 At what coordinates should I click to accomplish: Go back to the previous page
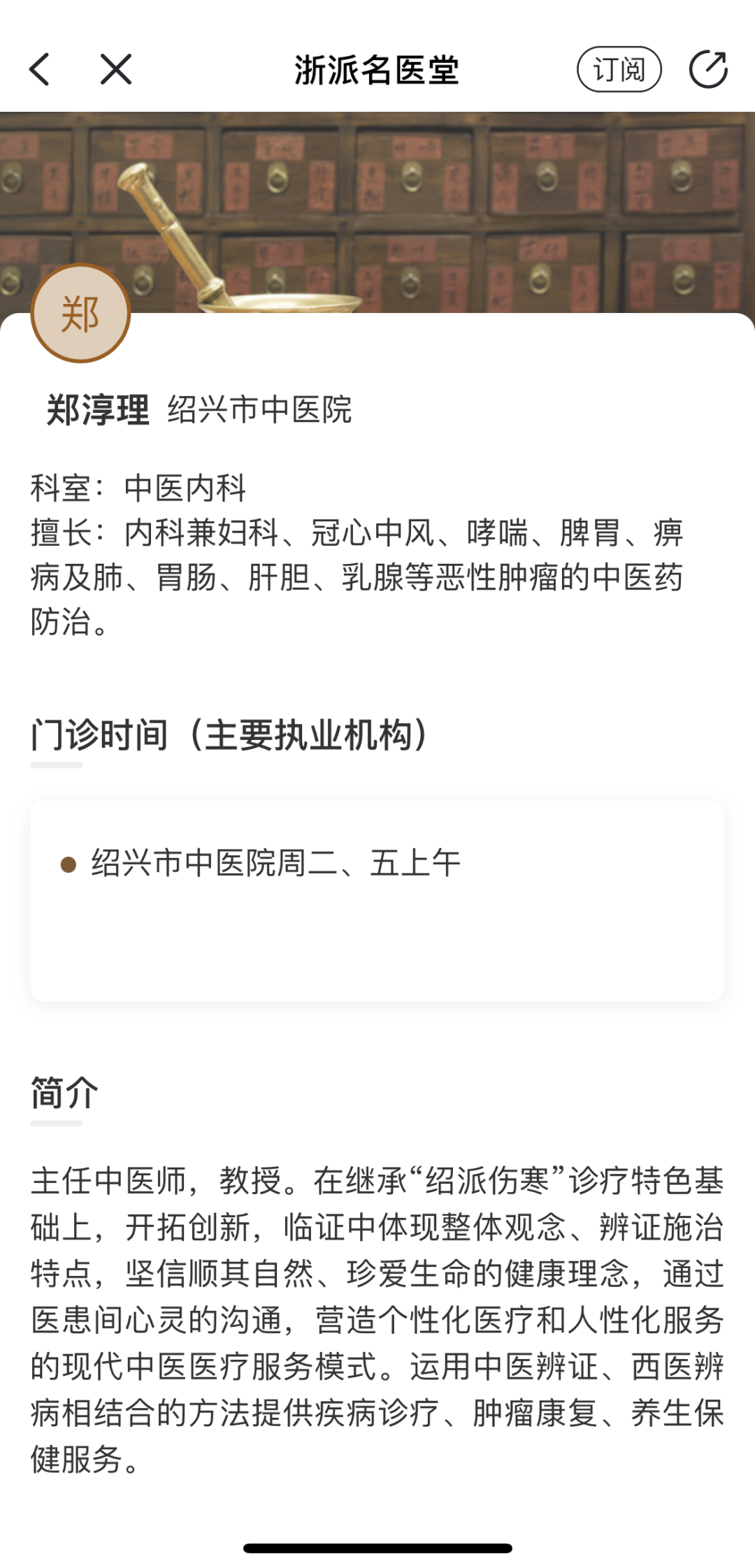(x=40, y=70)
